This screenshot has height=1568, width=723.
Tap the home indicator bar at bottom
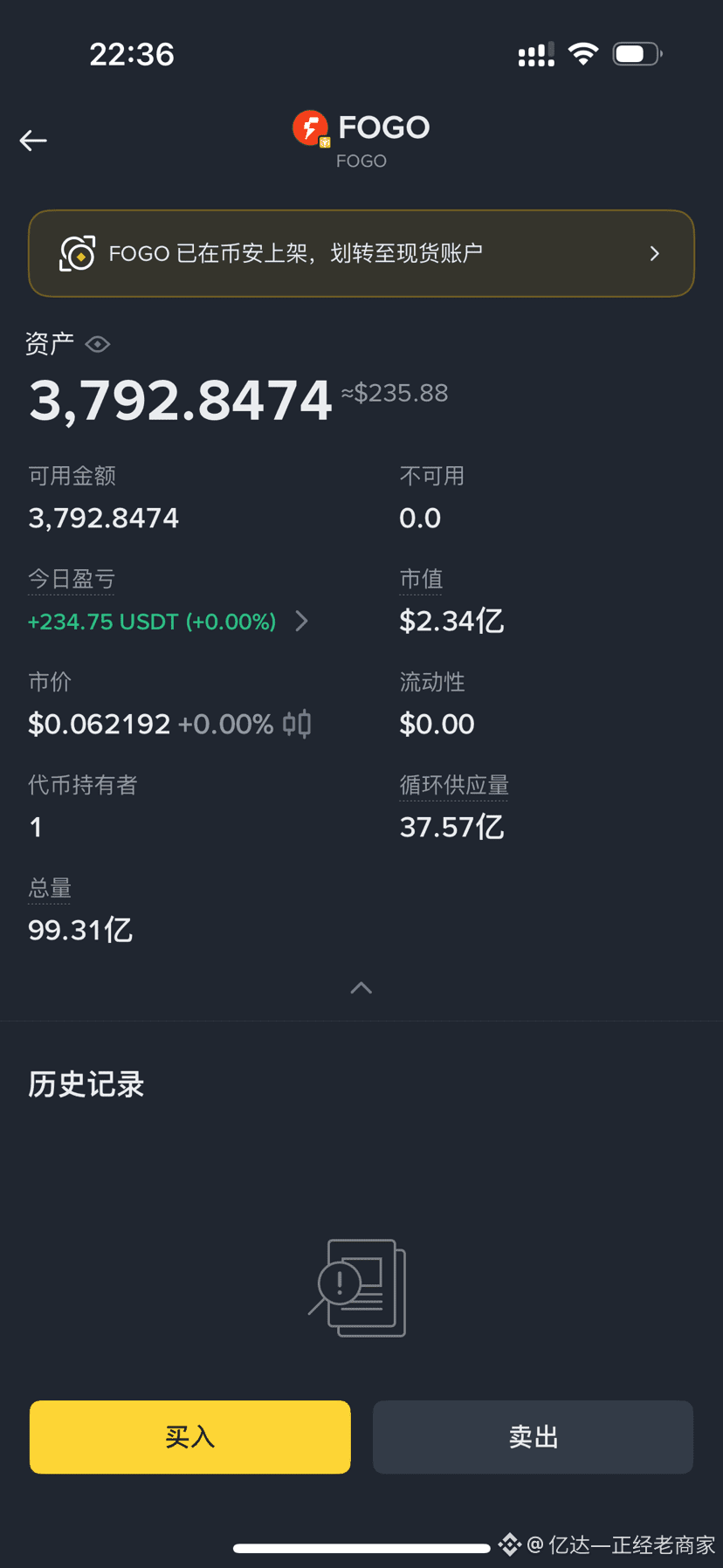[361, 1547]
